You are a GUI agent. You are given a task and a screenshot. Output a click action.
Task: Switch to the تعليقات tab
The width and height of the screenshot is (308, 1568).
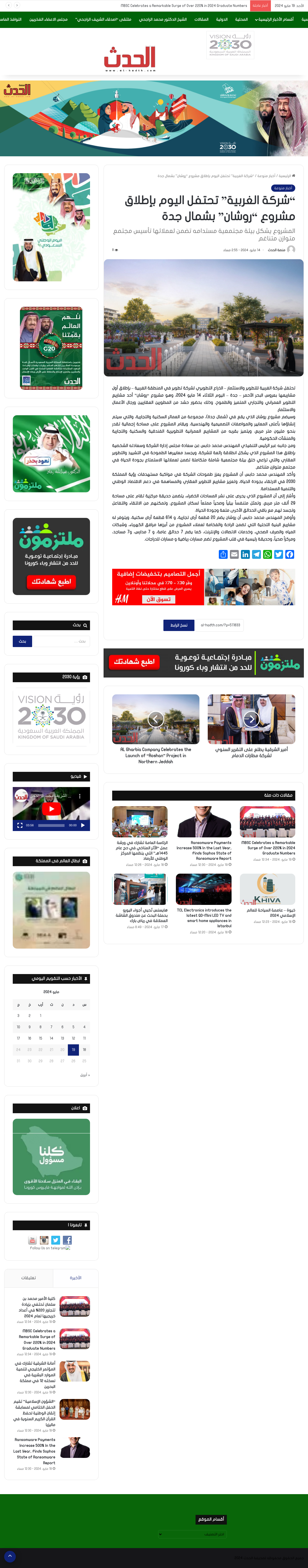point(29,1278)
